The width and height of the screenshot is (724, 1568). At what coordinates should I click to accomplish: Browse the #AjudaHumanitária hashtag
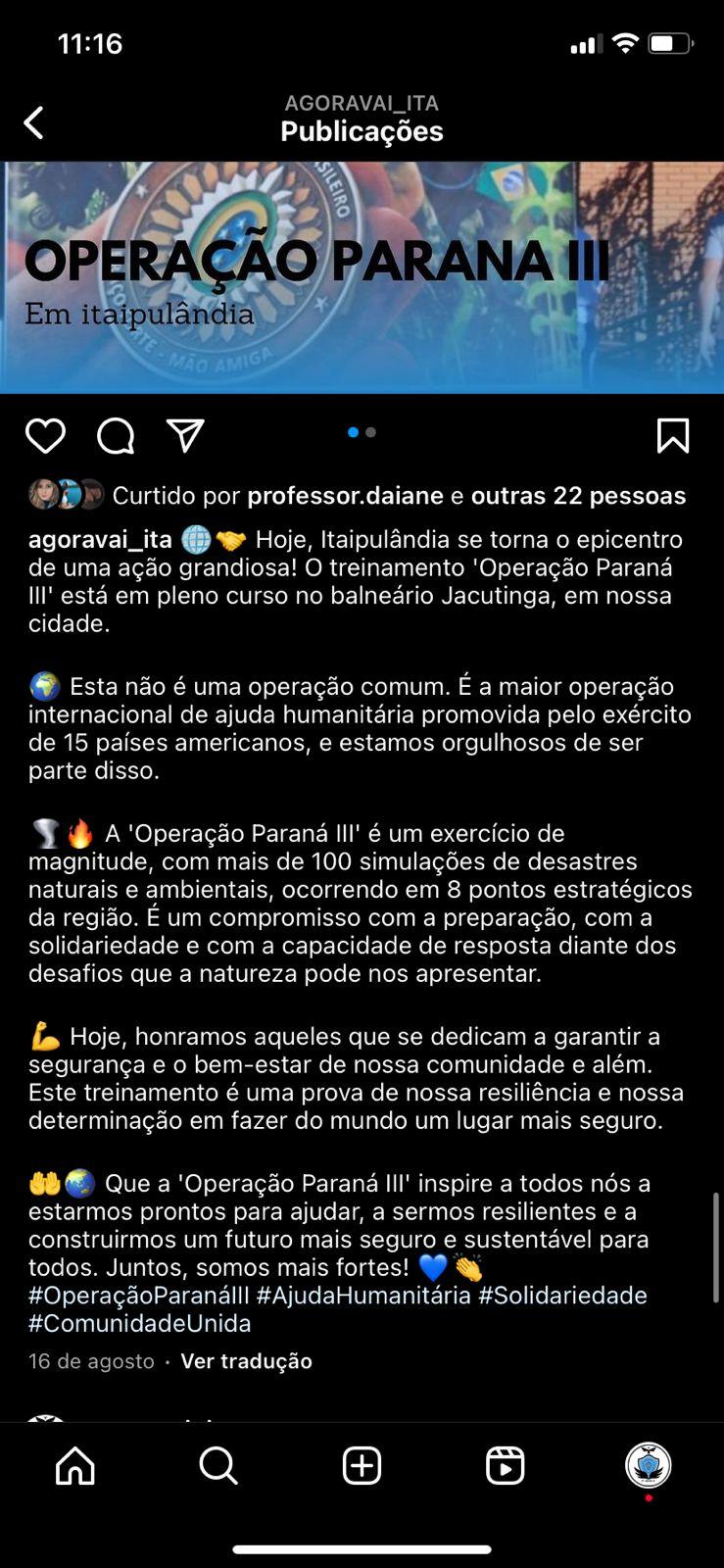tap(363, 1296)
